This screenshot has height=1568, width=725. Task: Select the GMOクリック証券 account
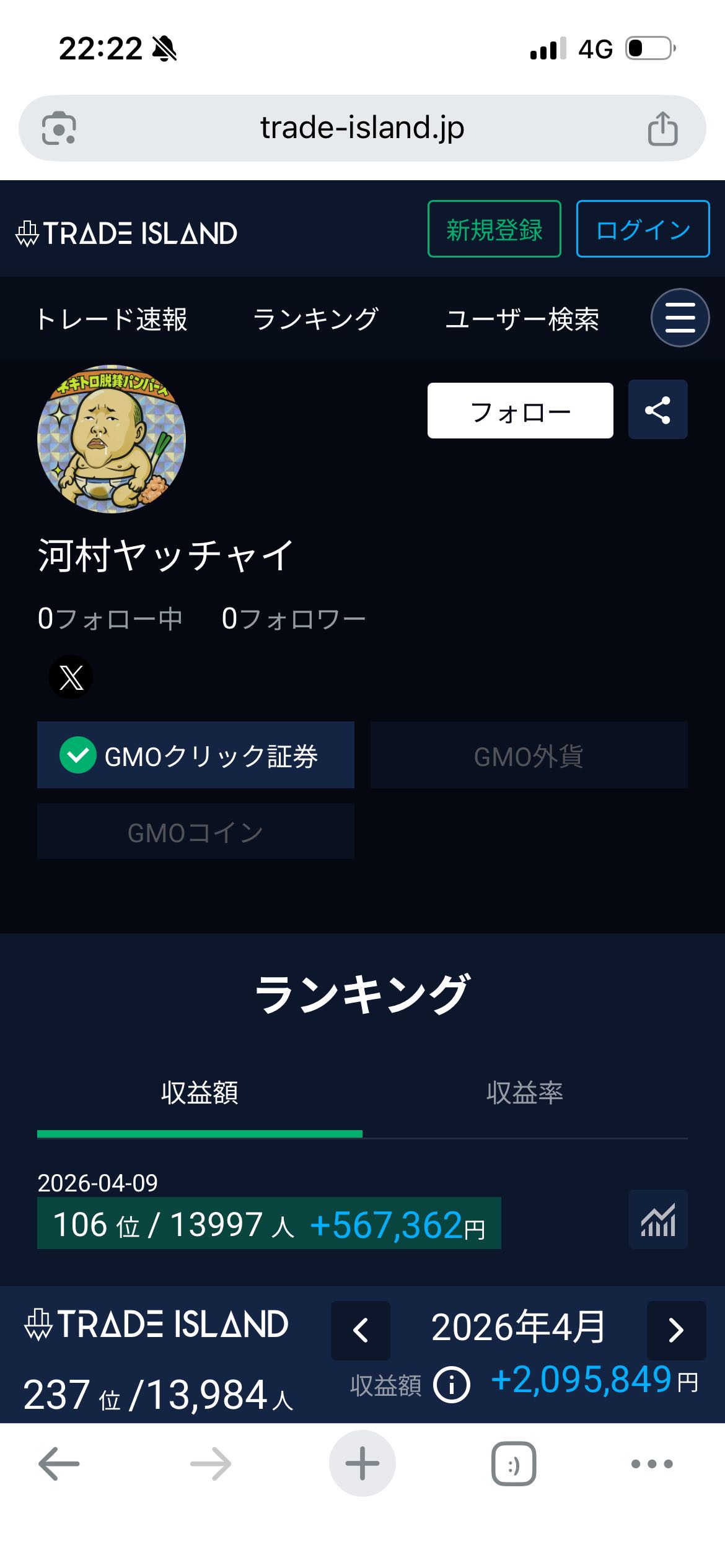click(196, 755)
